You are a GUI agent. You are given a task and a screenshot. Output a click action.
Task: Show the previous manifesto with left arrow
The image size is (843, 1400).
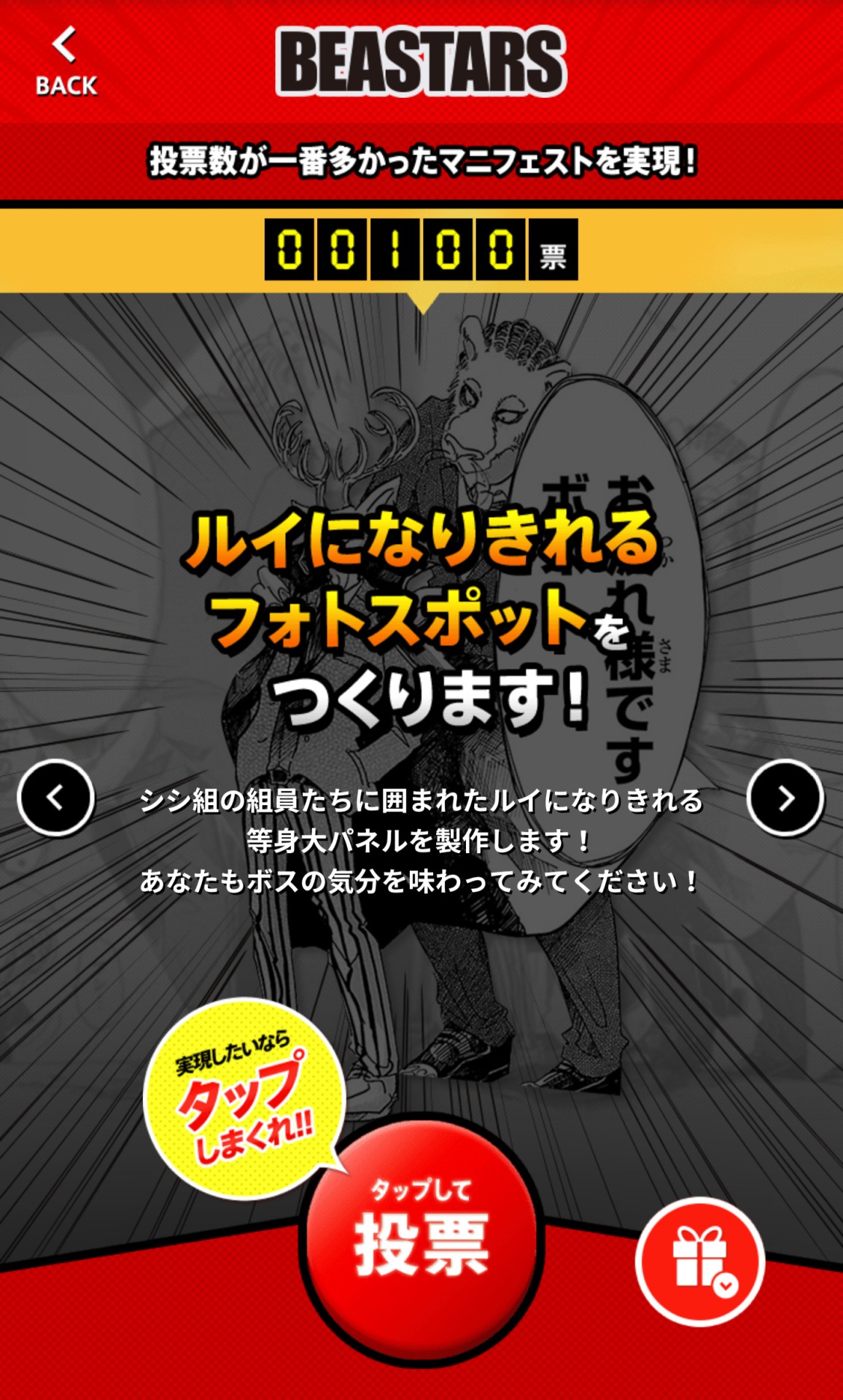pos(55,798)
